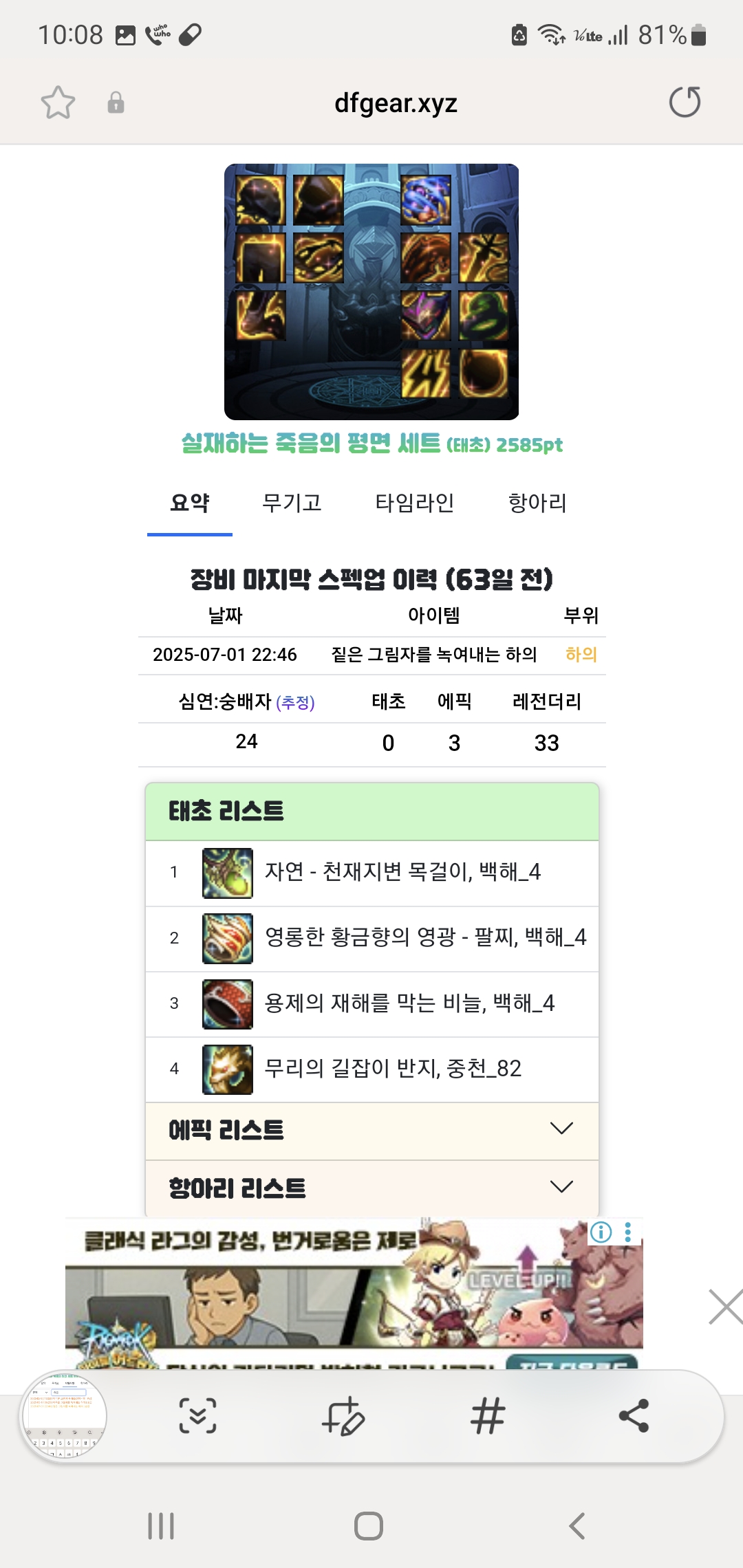
Task: Switch to the 타임라인 tab
Action: (414, 503)
